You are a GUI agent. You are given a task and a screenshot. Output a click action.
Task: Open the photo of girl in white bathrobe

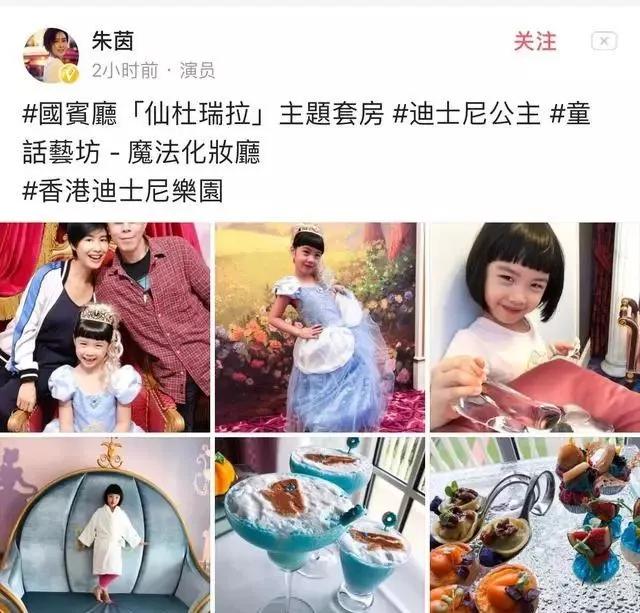click(105, 525)
